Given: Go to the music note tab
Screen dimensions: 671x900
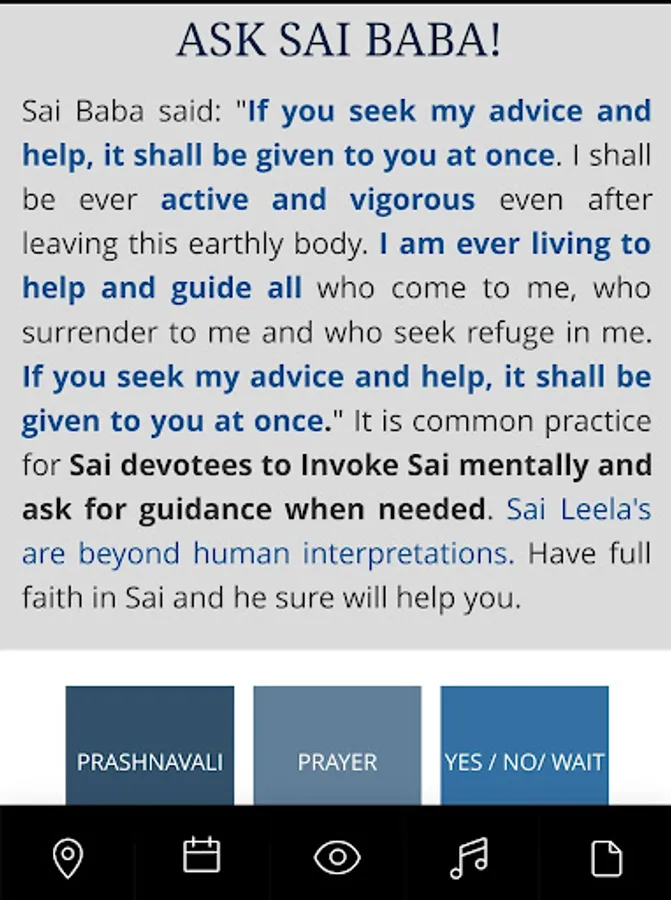Looking at the screenshot, I should (x=469, y=857).
